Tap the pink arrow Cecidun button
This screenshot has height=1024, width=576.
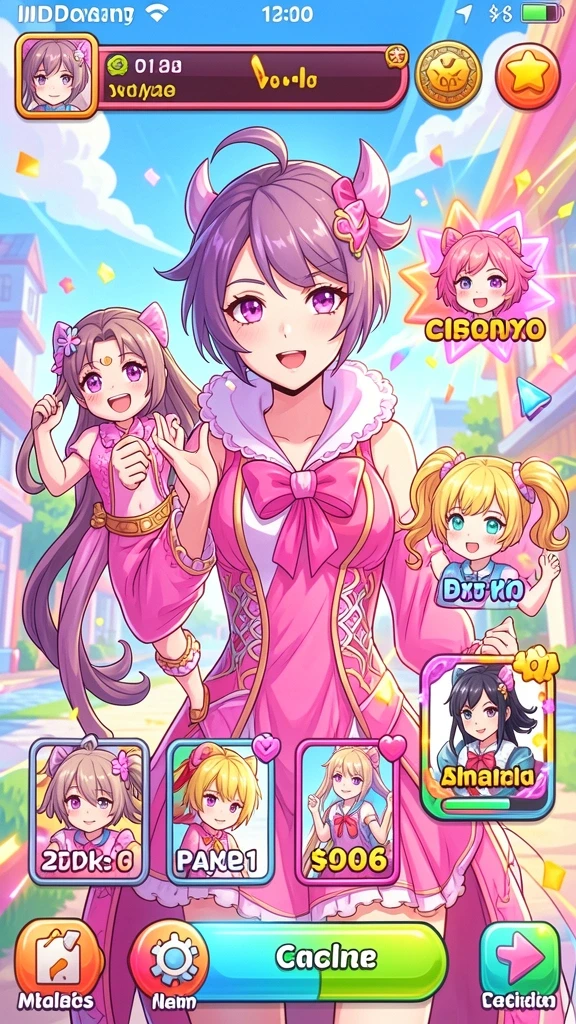tap(520, 965)
